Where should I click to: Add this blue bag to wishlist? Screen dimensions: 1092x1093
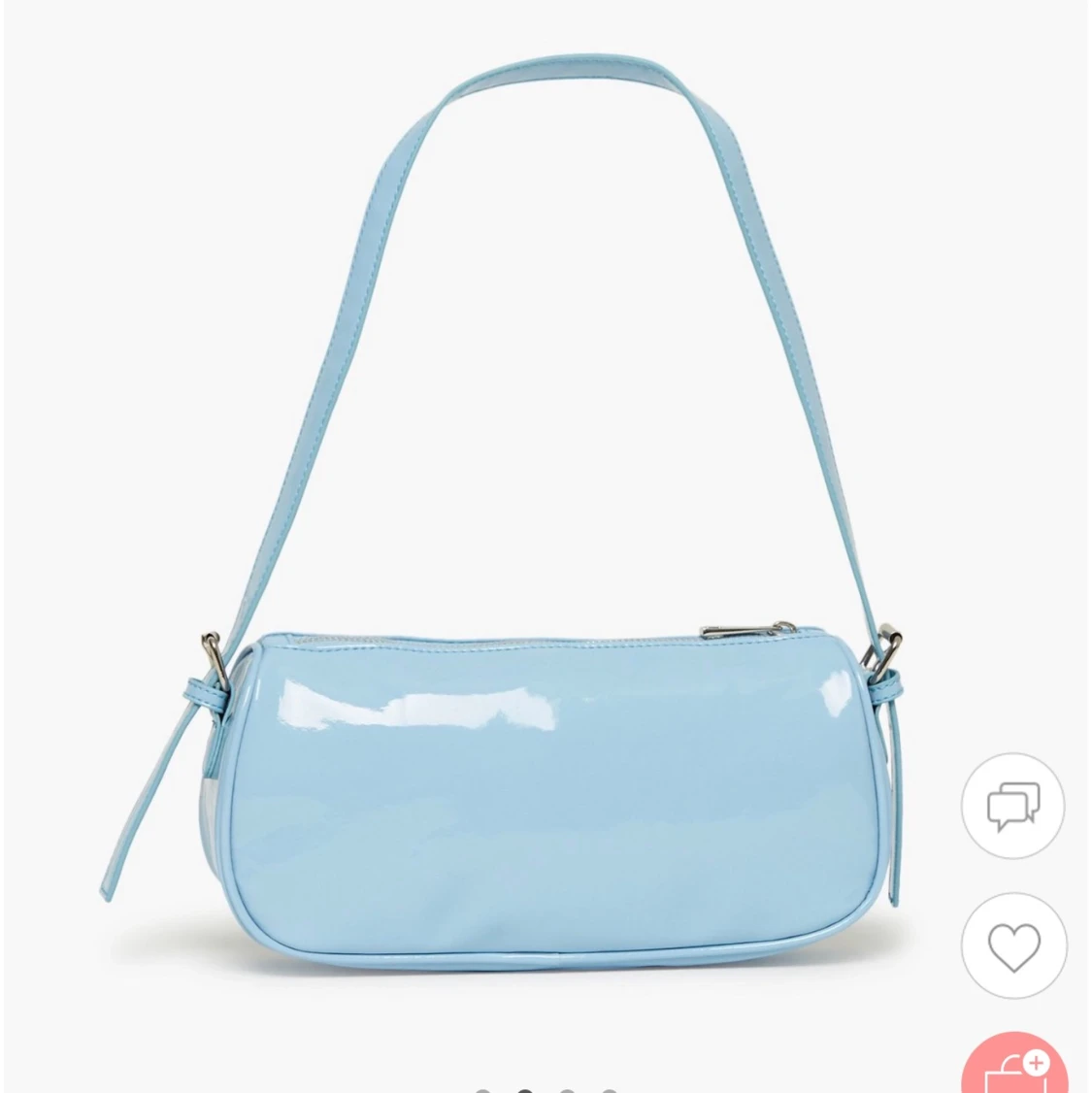[1013, 945]
